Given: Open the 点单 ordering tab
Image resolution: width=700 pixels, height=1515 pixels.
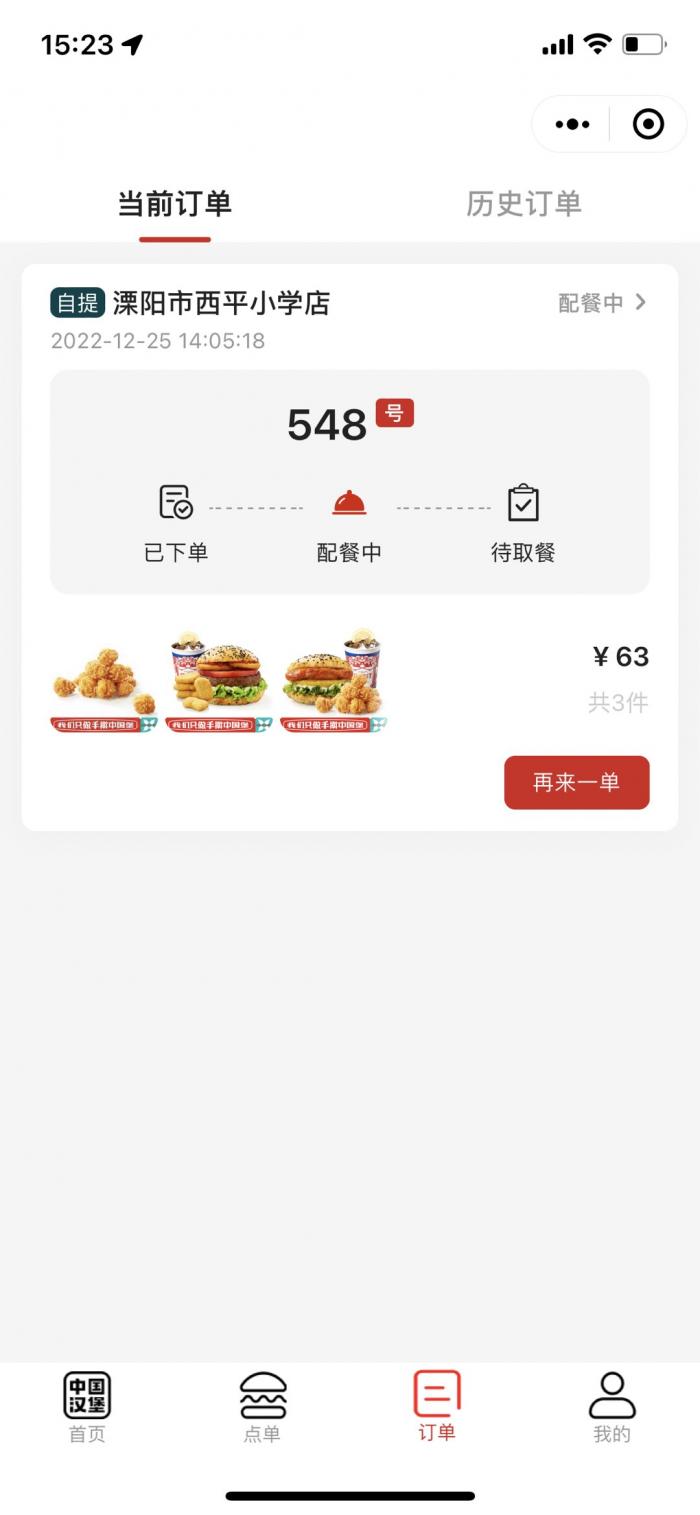Looking at the screenshot, I should (262, 1406).
